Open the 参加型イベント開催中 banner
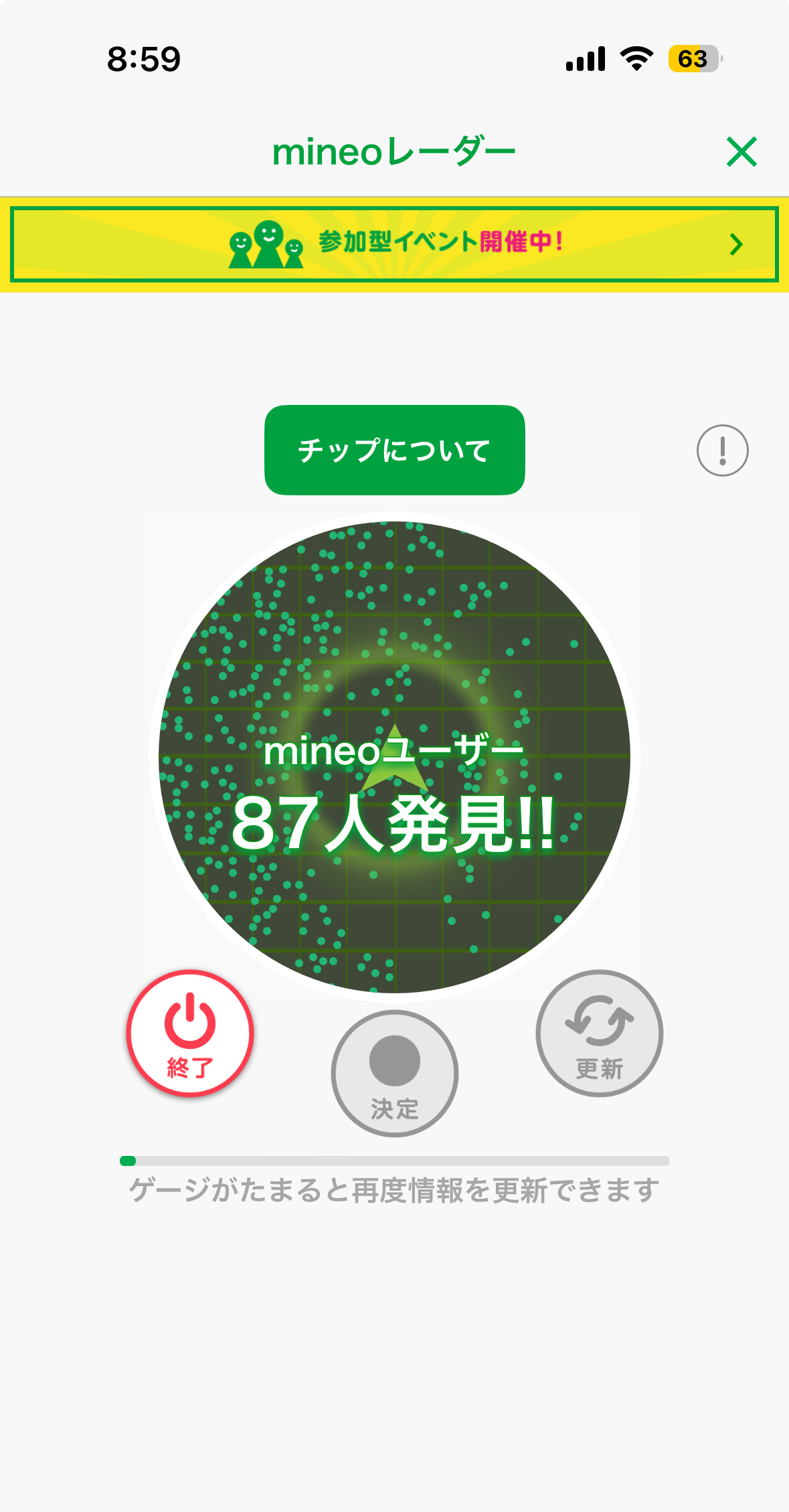The width and height of the screenshot is (789, 1512). tap(394, 244)
